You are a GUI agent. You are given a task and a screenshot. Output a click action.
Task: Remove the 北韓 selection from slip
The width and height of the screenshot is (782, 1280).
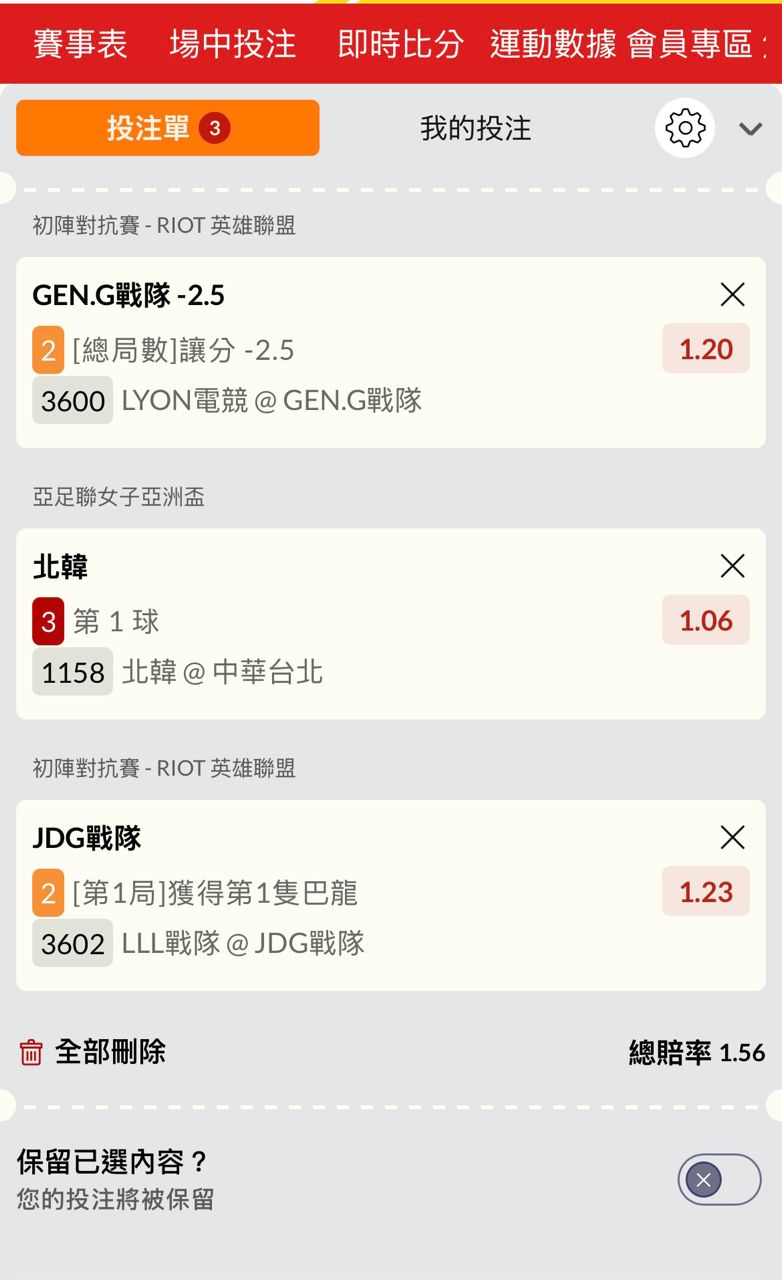coord(733,566)
